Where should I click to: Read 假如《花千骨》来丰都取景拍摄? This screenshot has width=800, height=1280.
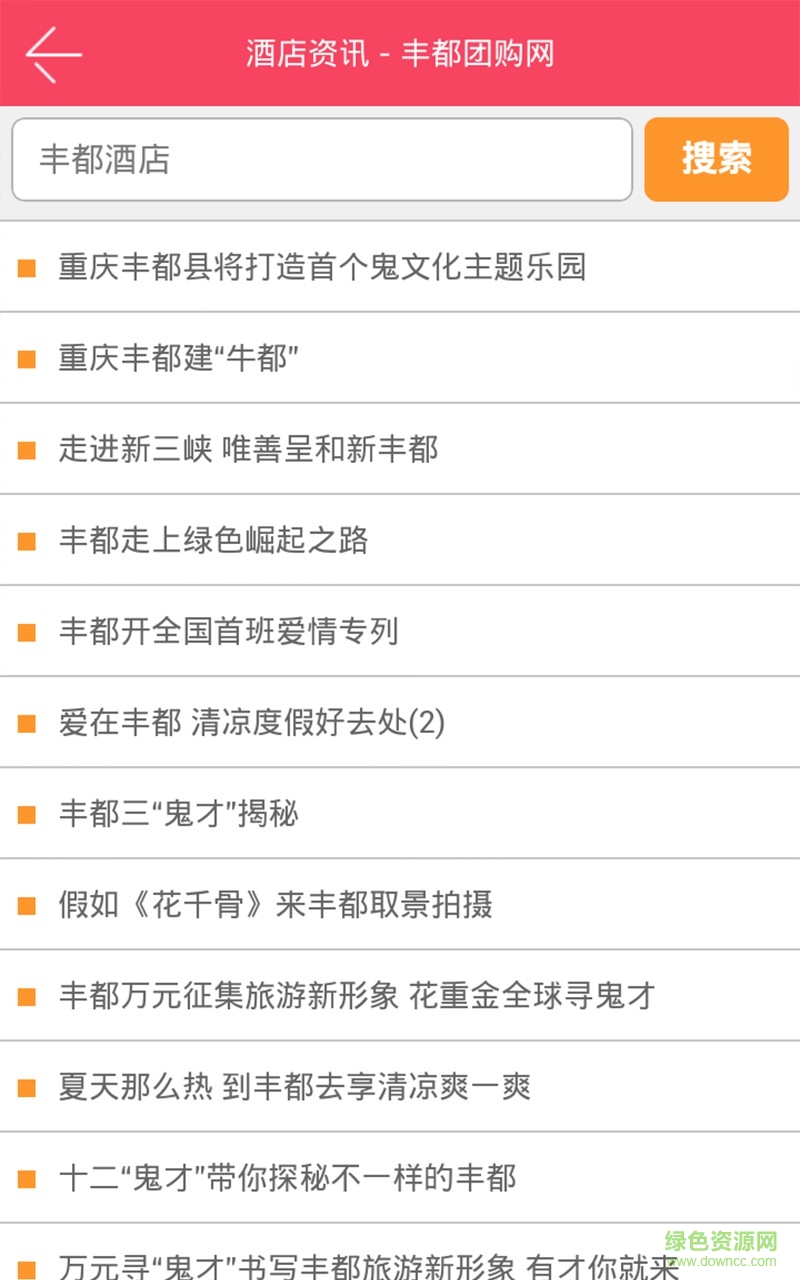[x=276, y=904]
